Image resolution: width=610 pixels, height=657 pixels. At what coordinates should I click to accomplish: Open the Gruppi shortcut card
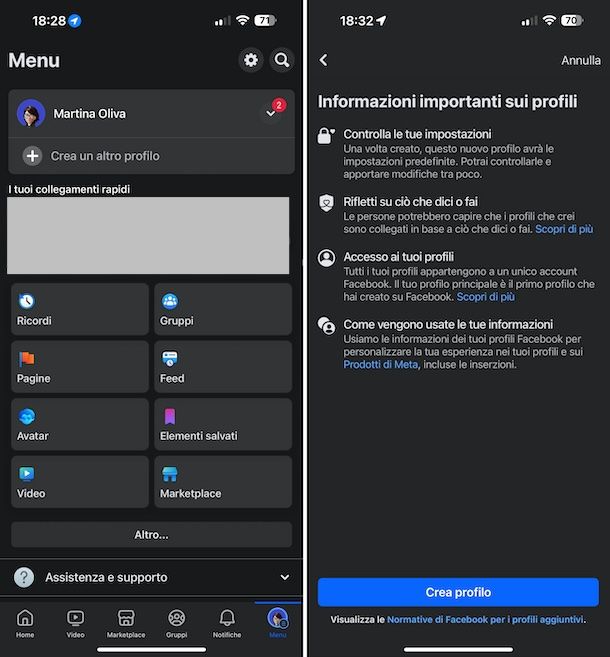coord(223,309)
